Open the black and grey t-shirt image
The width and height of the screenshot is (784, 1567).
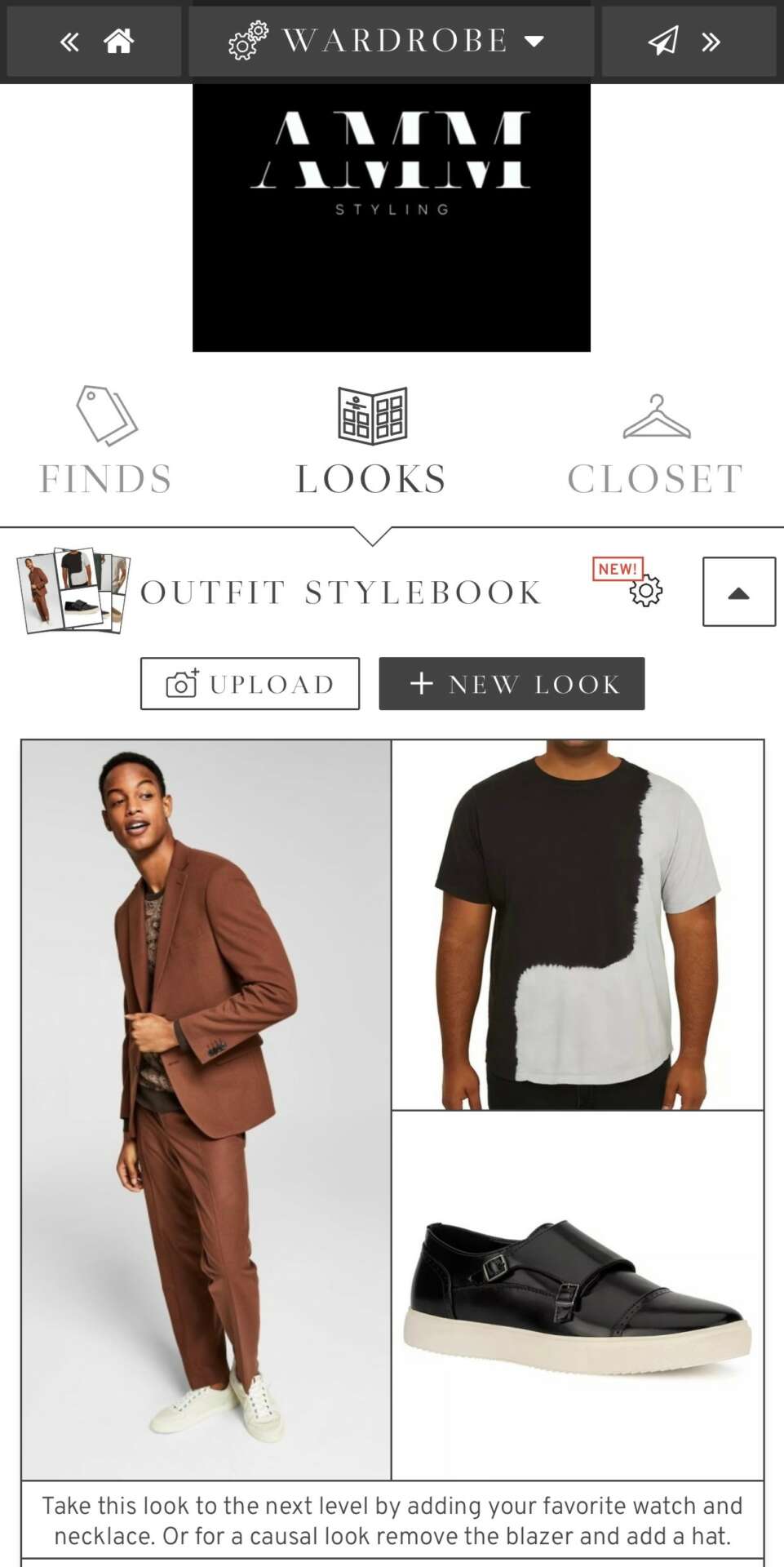578,925
